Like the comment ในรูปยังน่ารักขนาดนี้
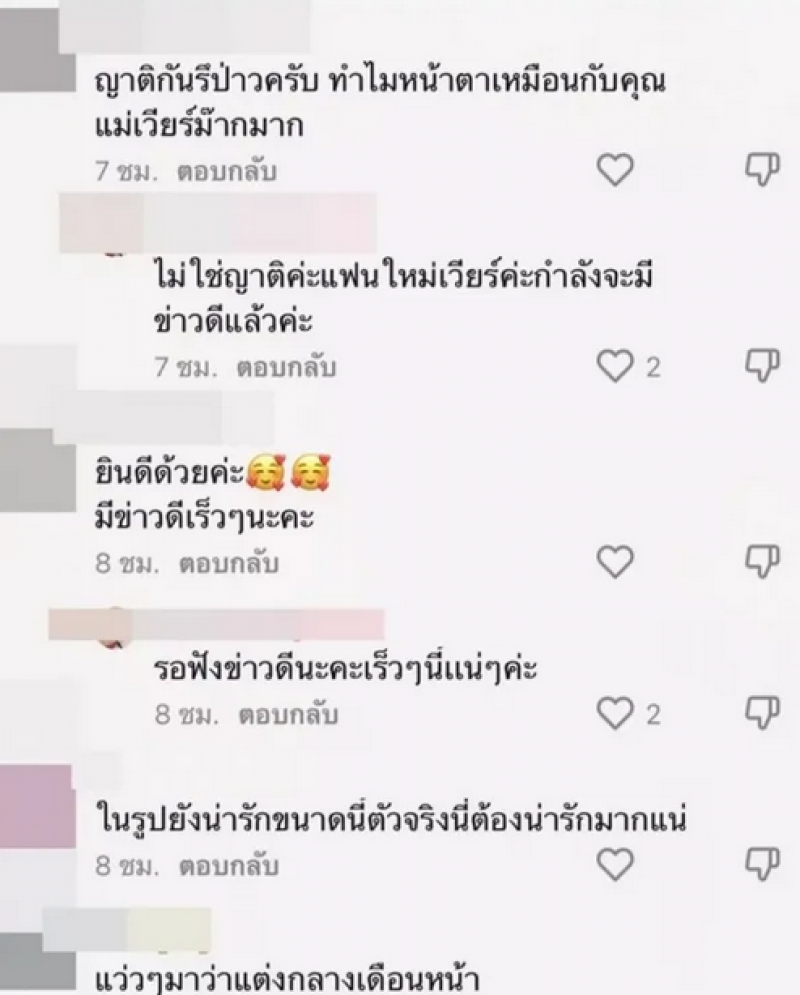 [615, 864]
